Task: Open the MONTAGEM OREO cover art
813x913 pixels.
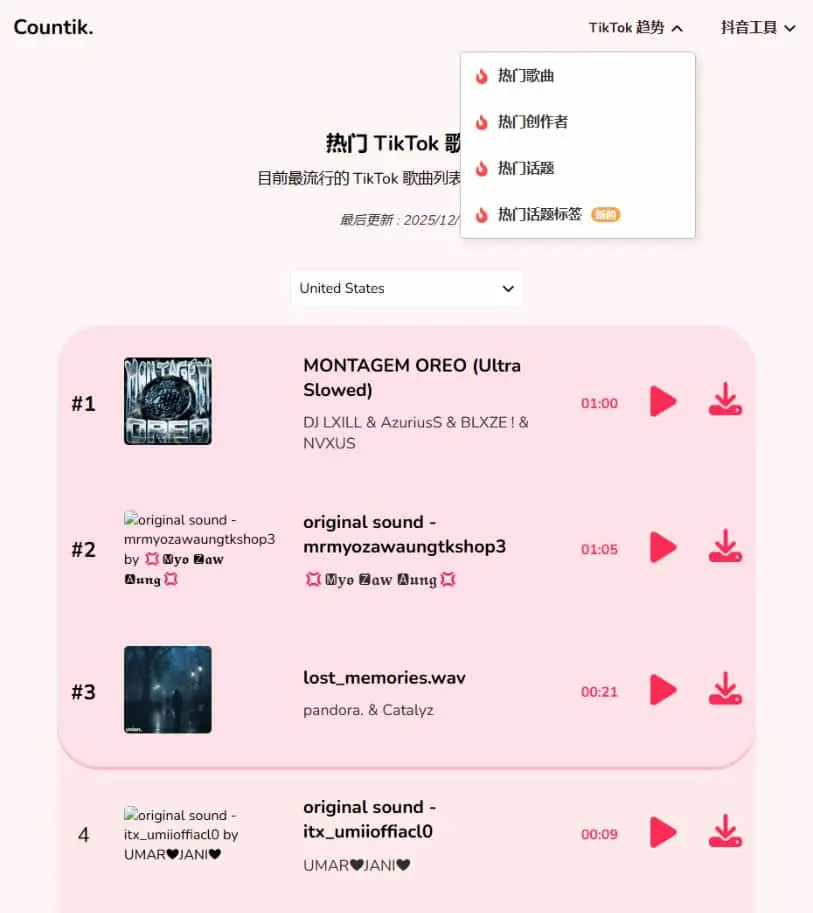Action: point(168,401)
